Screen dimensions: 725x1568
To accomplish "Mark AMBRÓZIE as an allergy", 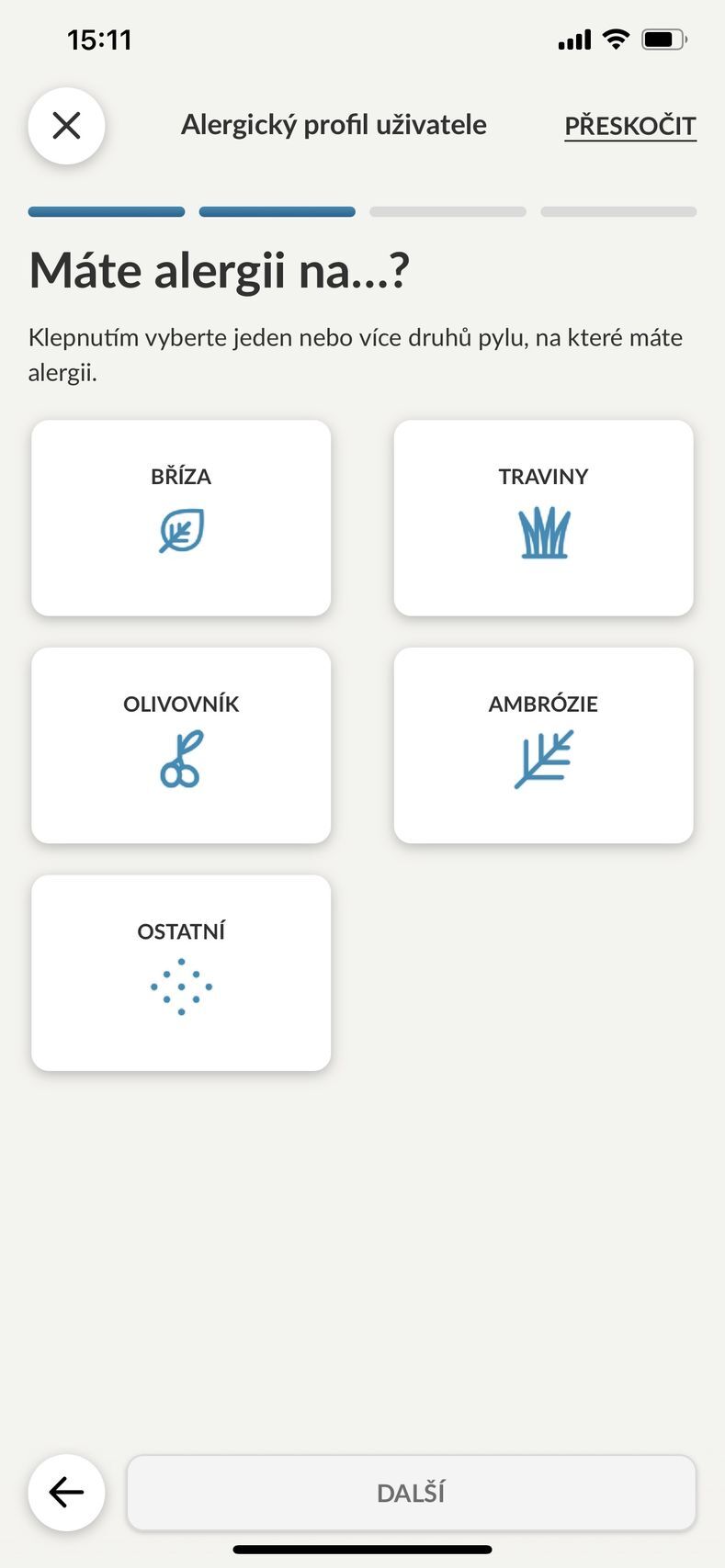I will (x=543, y=745).
